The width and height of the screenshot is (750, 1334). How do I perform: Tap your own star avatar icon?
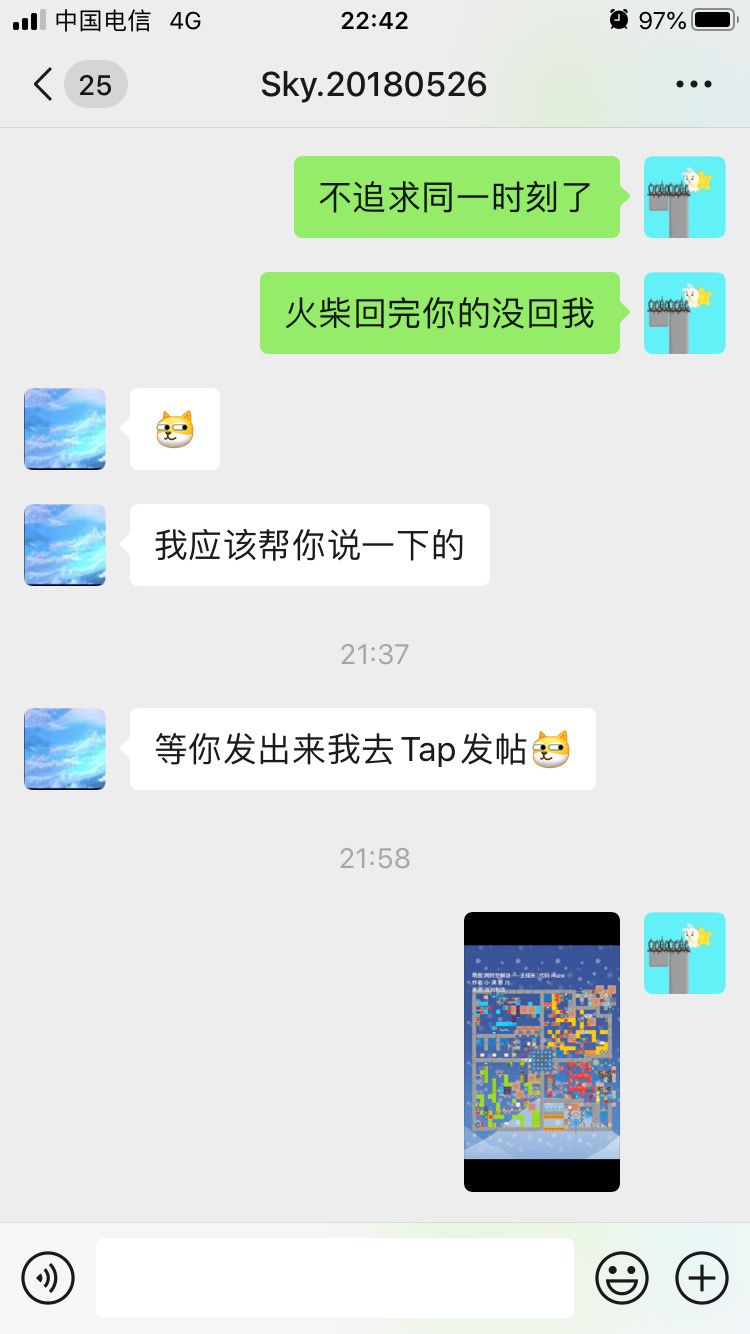tap(684, 197)
